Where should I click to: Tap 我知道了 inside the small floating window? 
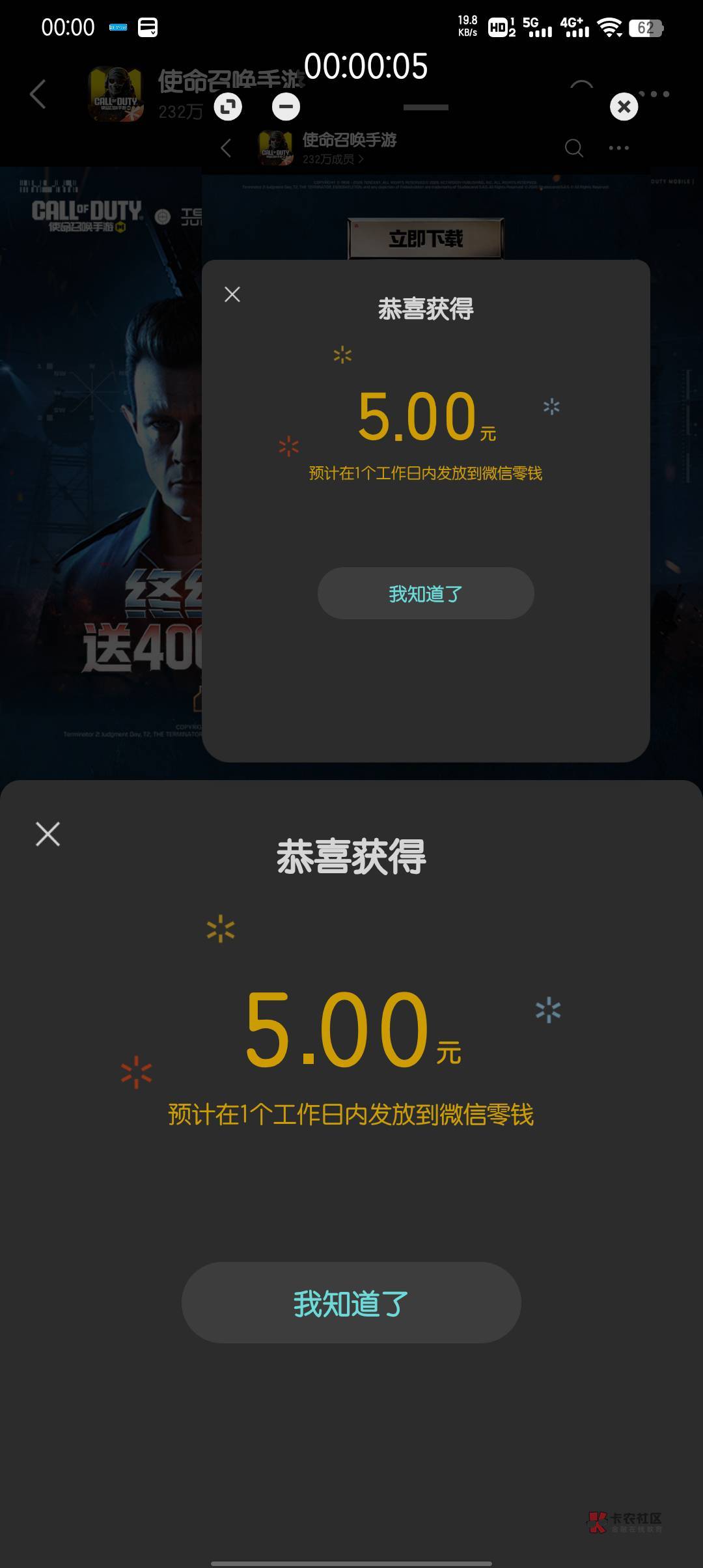[426, 593]
